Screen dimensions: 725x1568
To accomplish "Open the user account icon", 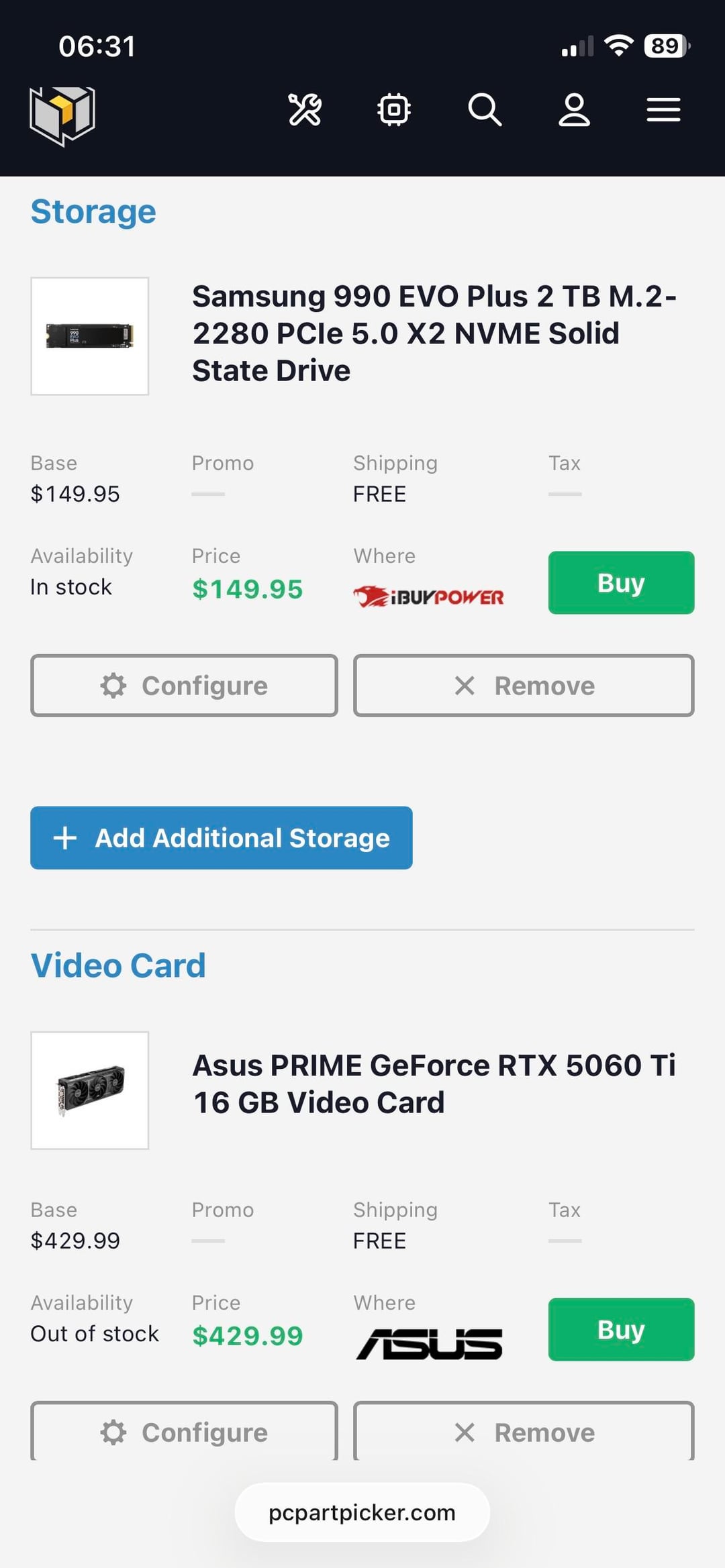I will (x=574, y=109).
